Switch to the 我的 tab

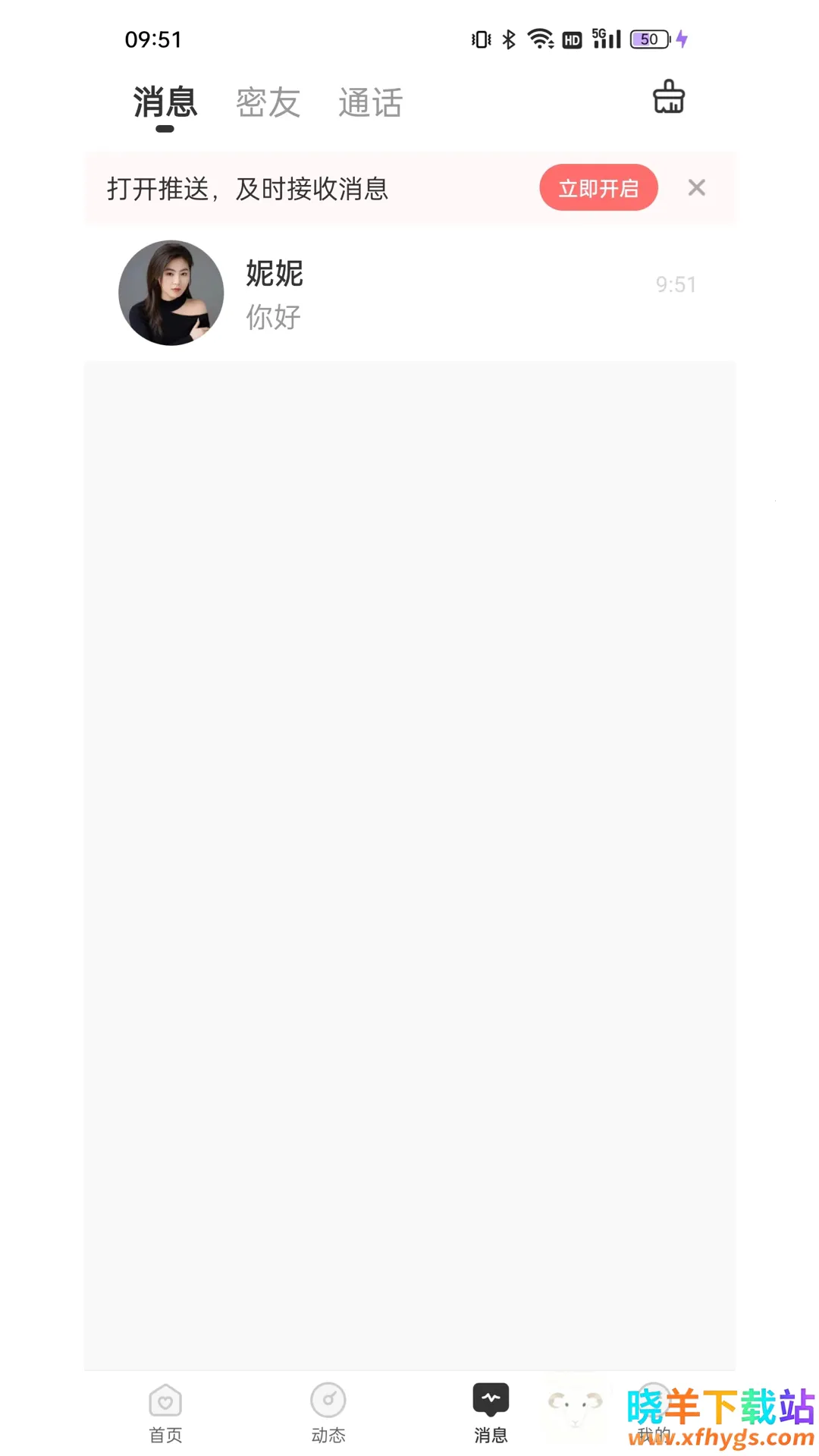654,1414
